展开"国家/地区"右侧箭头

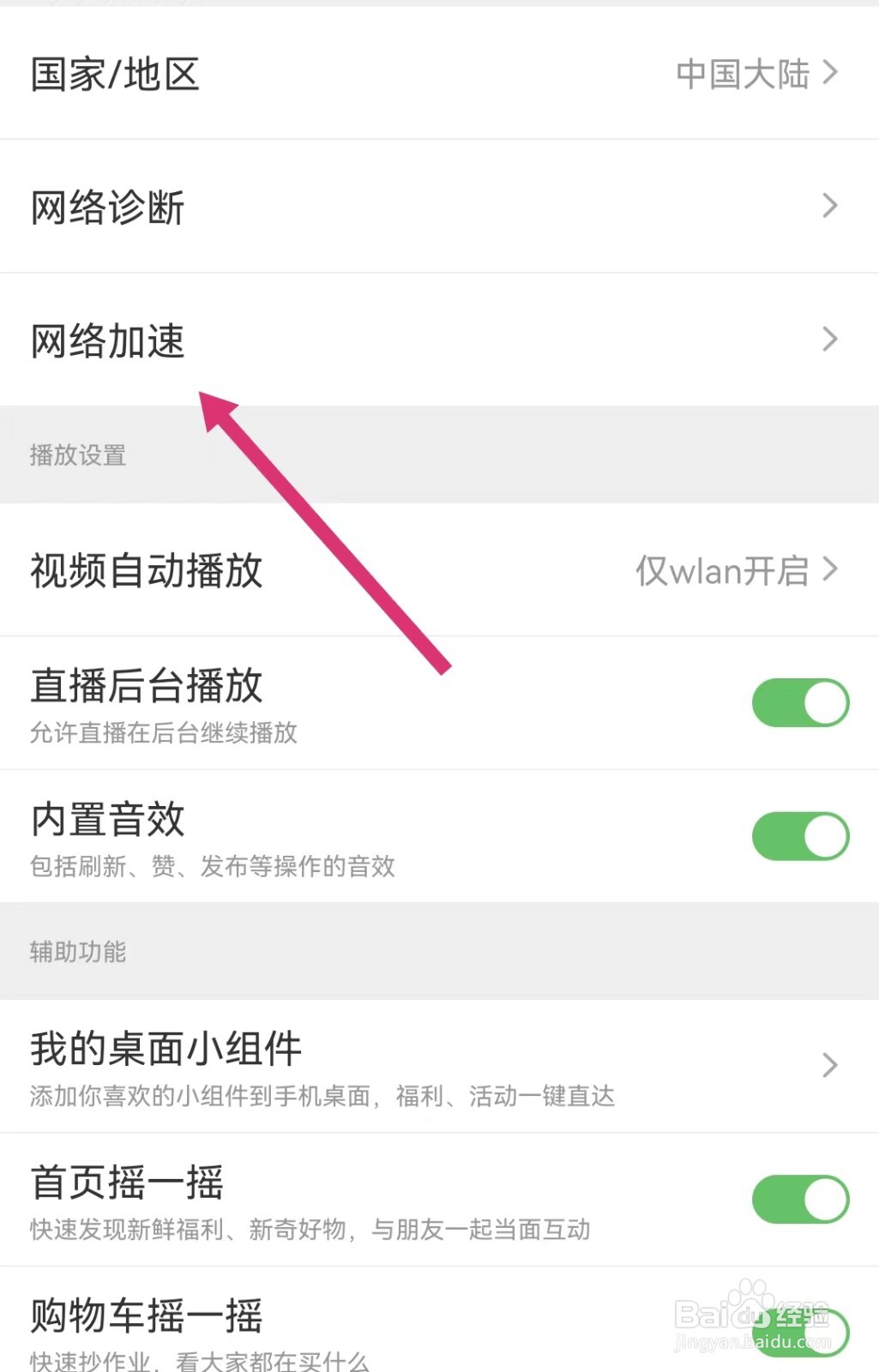[829, 75]
